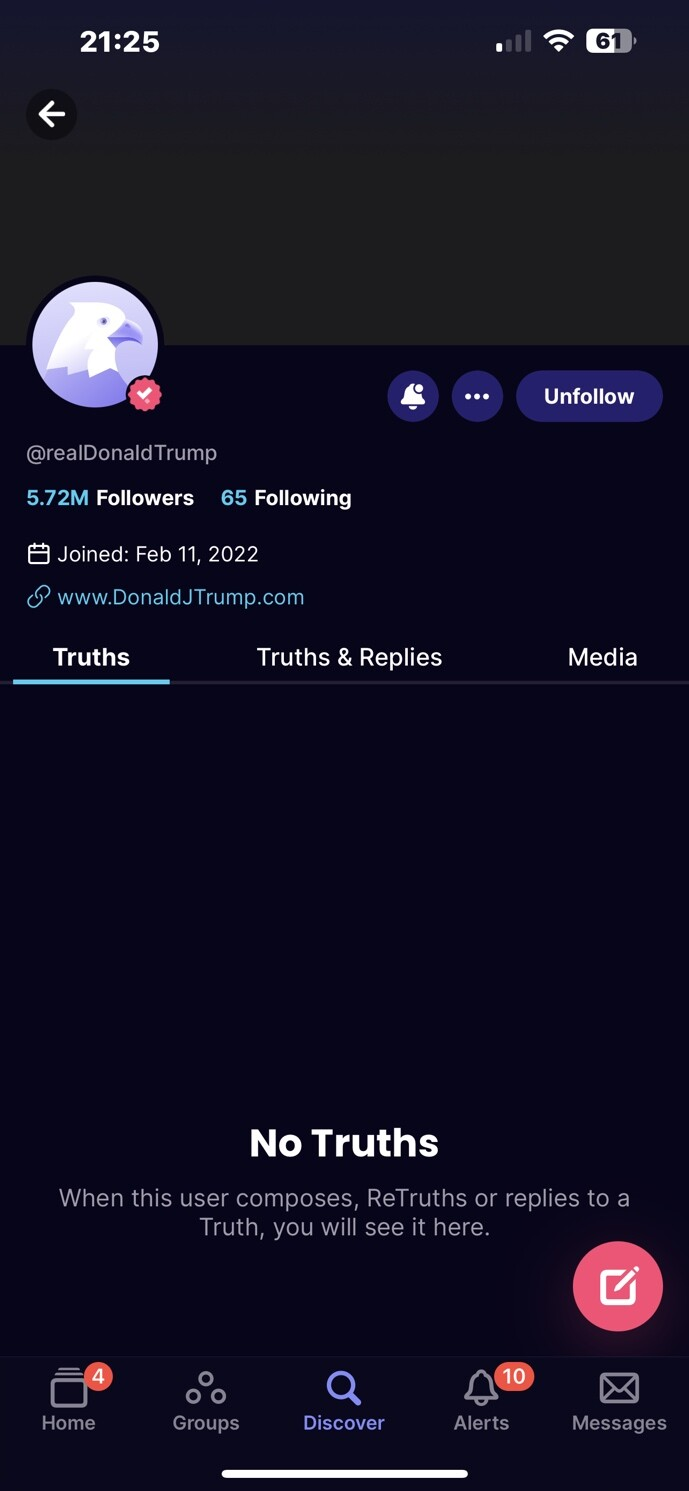Select the Truths tab
Viewport: 689px width, 1491px height.
click(x=91, y=657)
